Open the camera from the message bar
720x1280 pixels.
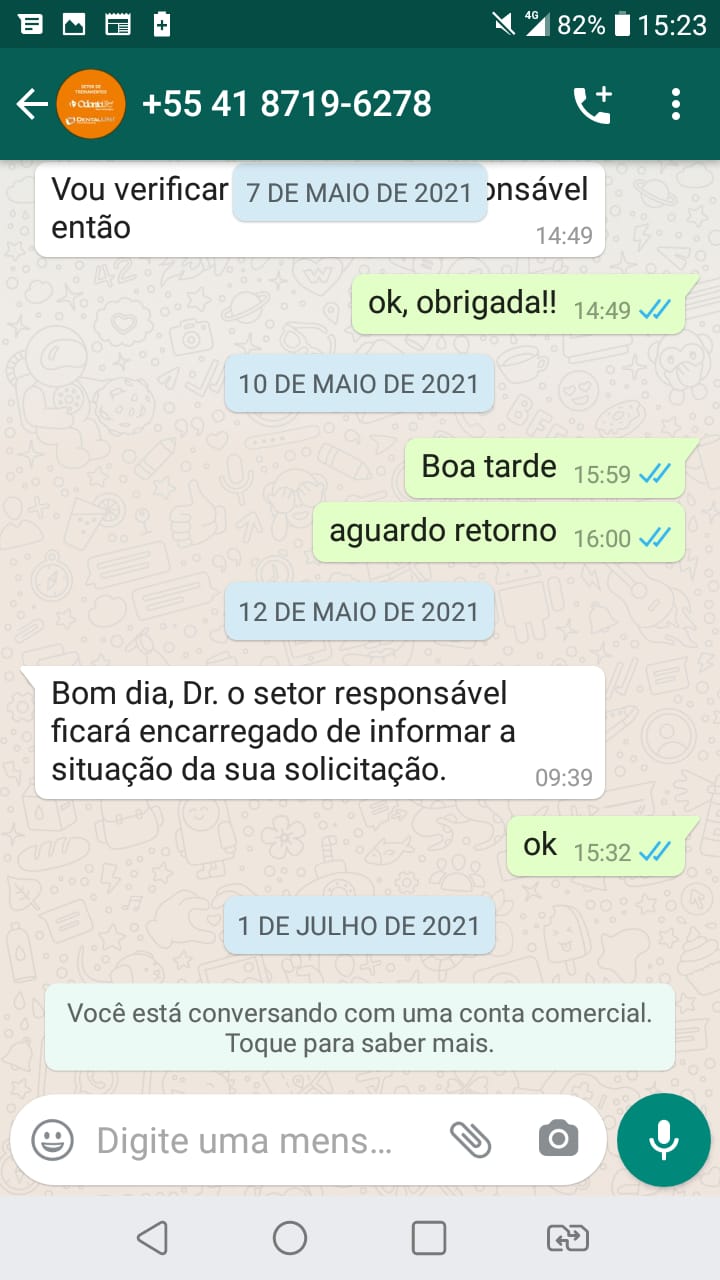[x=558, y=1139]
